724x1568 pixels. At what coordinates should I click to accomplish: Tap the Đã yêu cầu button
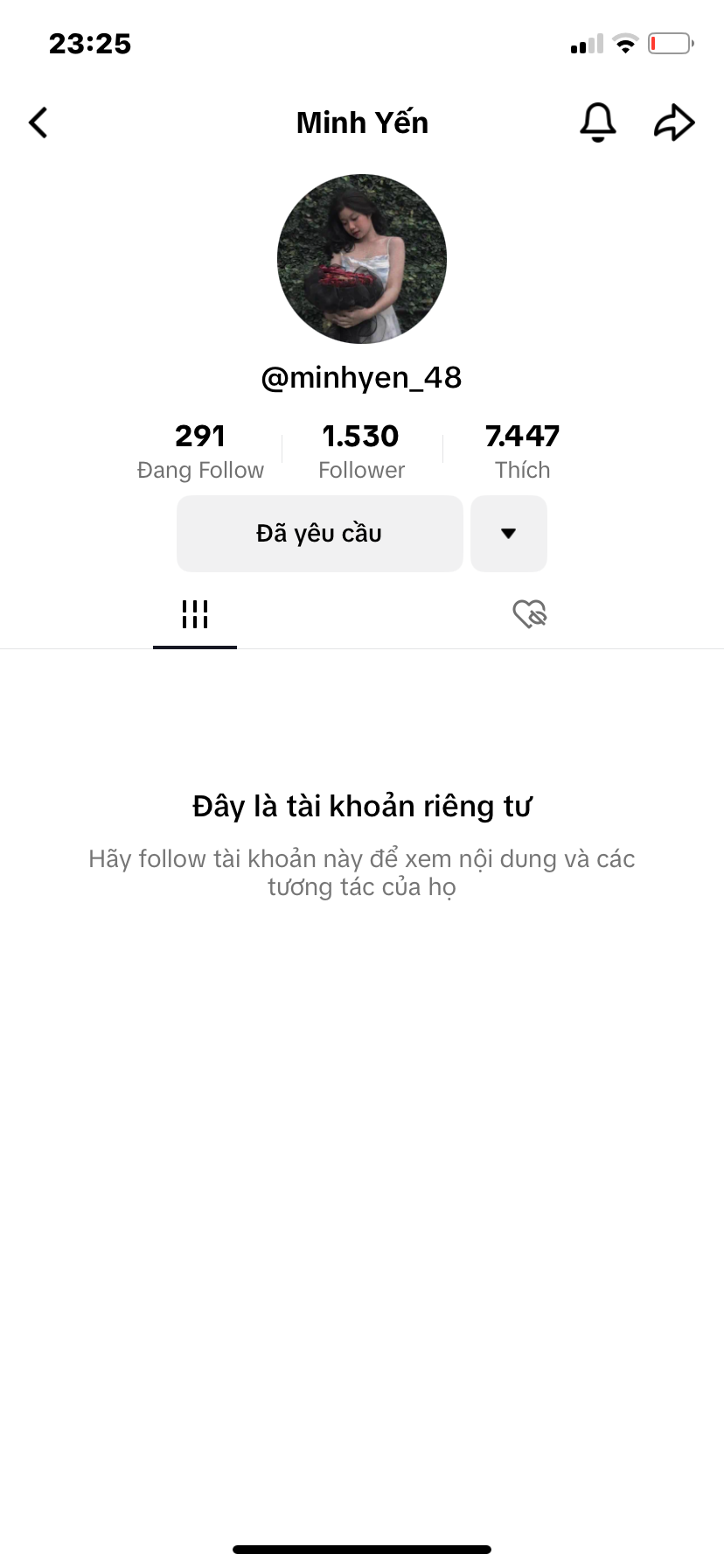tap(319, 534)
